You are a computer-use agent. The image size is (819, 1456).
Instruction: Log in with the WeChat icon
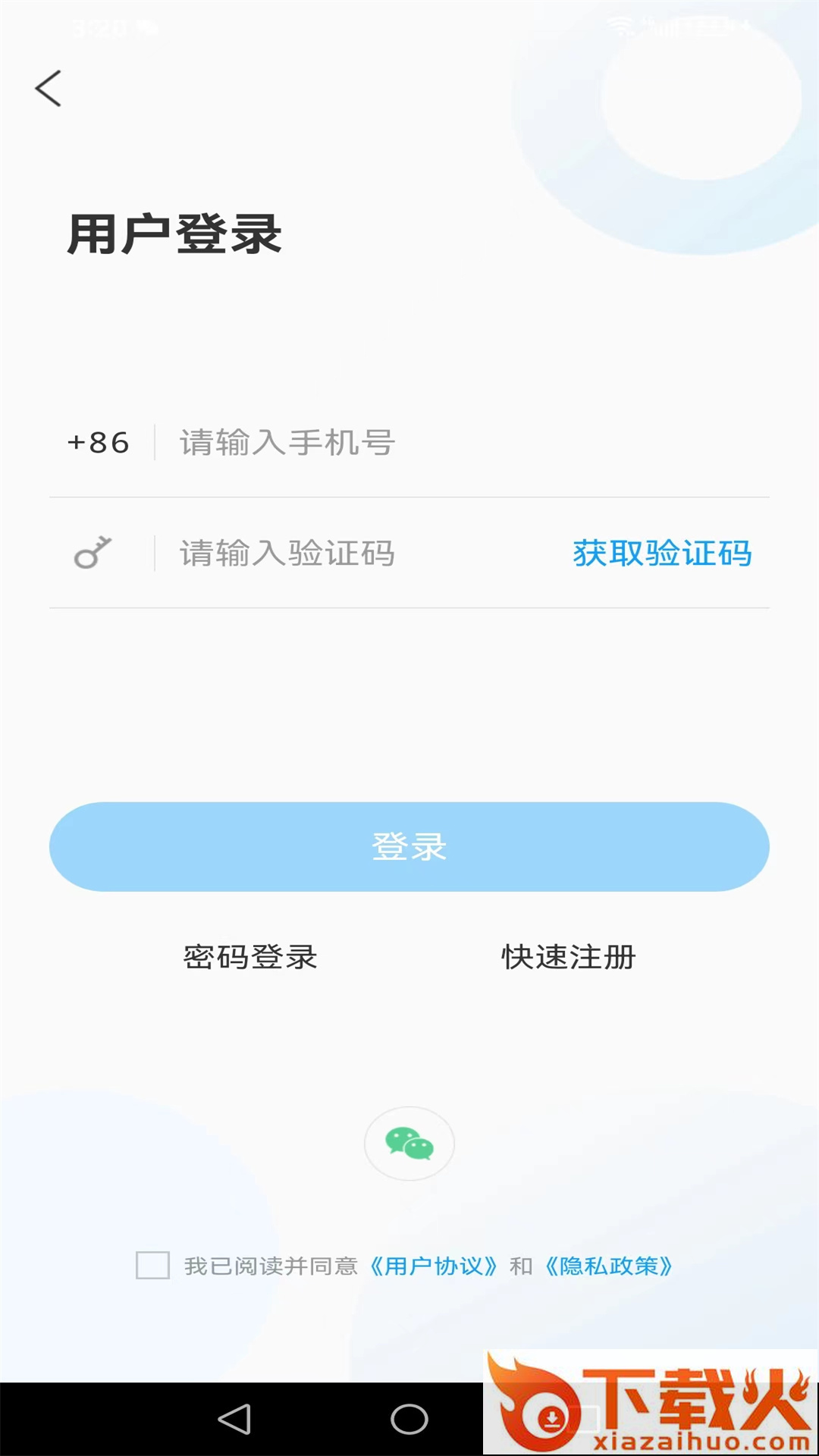[x=409, y=1144]
